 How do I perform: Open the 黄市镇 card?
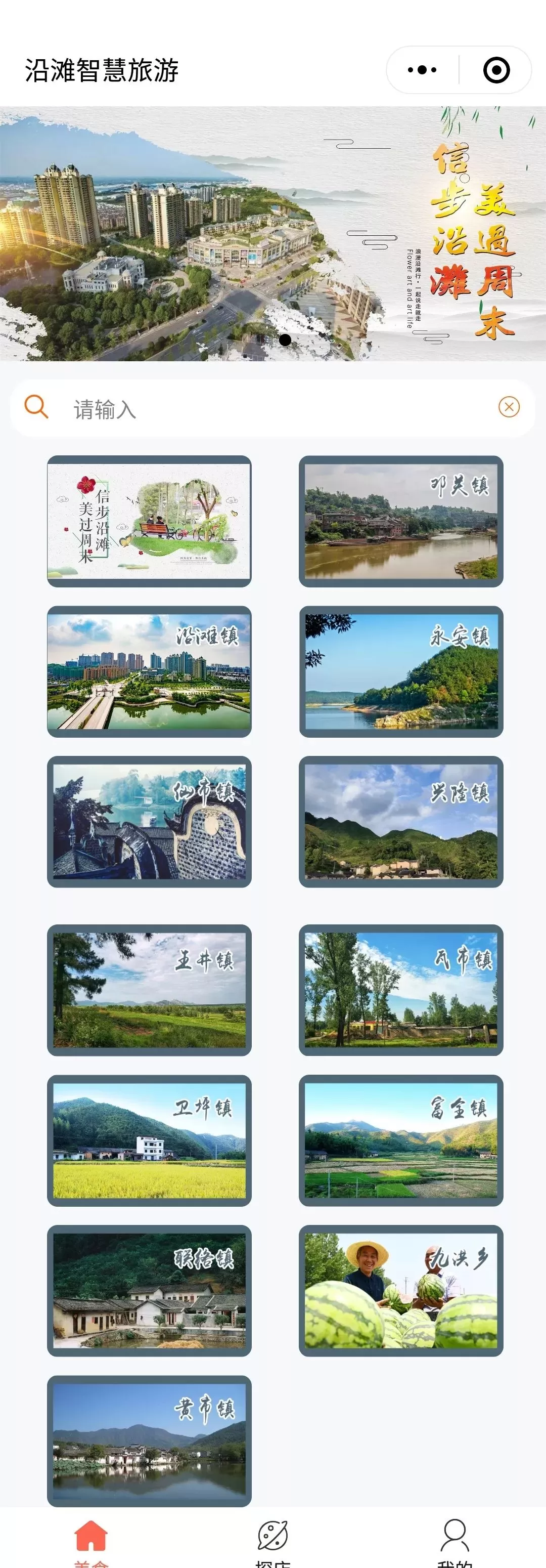(149, 1441)
